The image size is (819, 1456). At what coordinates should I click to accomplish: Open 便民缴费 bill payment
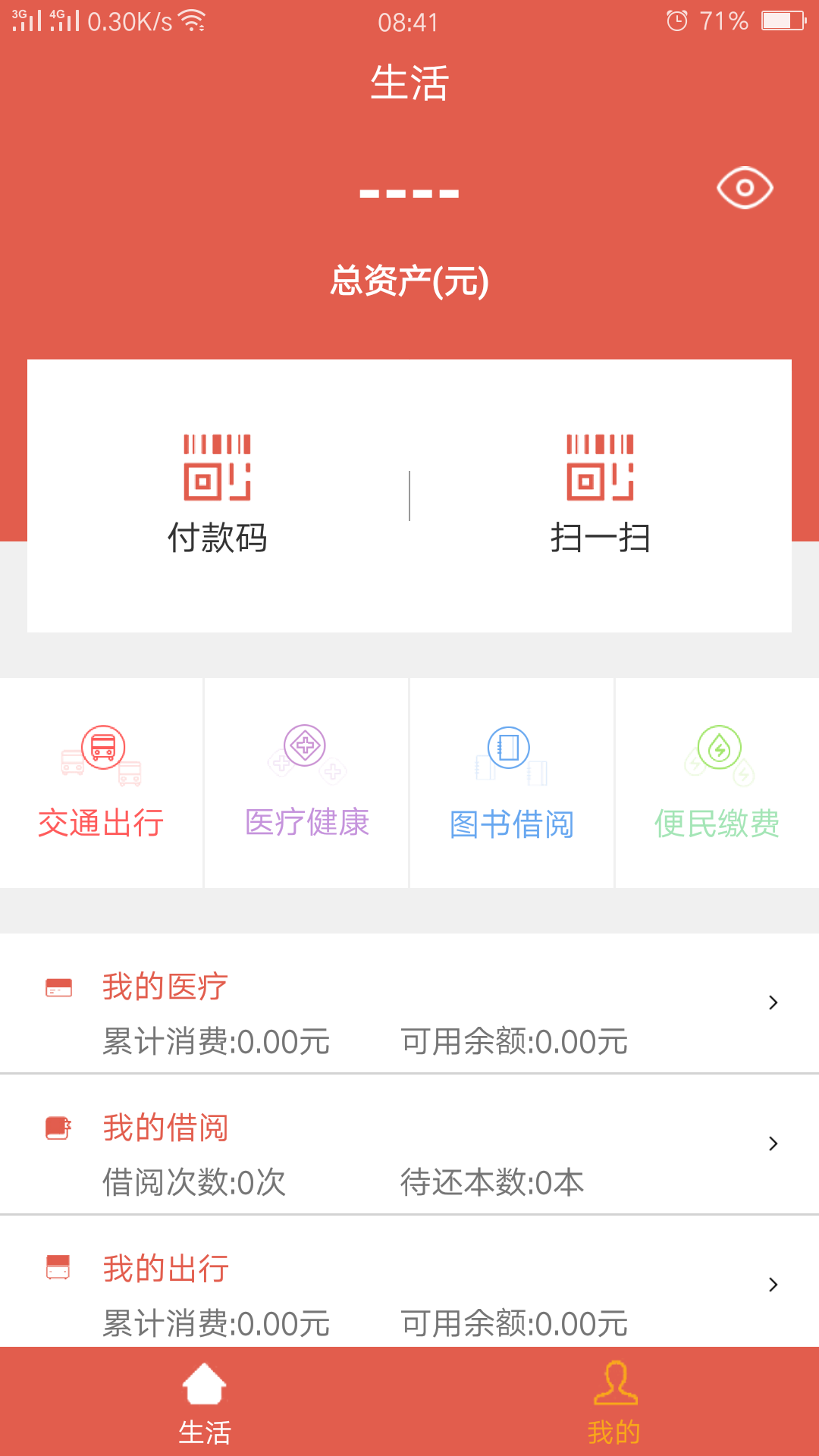tap(717, 783)
